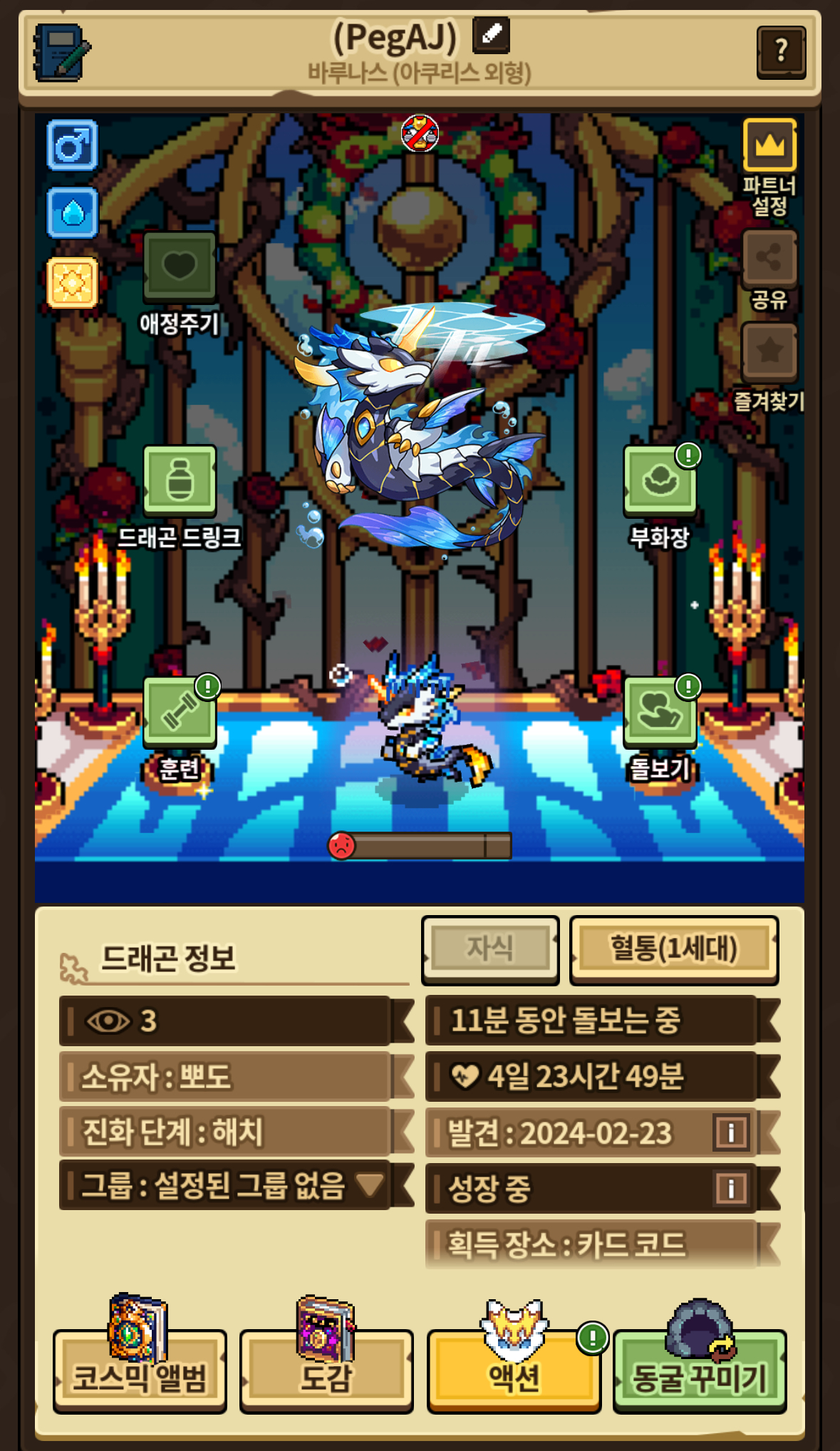Open the help question mark button
Image resolution: width=840 pixels, height=1451 pixels.
click(x=781, y=51)
